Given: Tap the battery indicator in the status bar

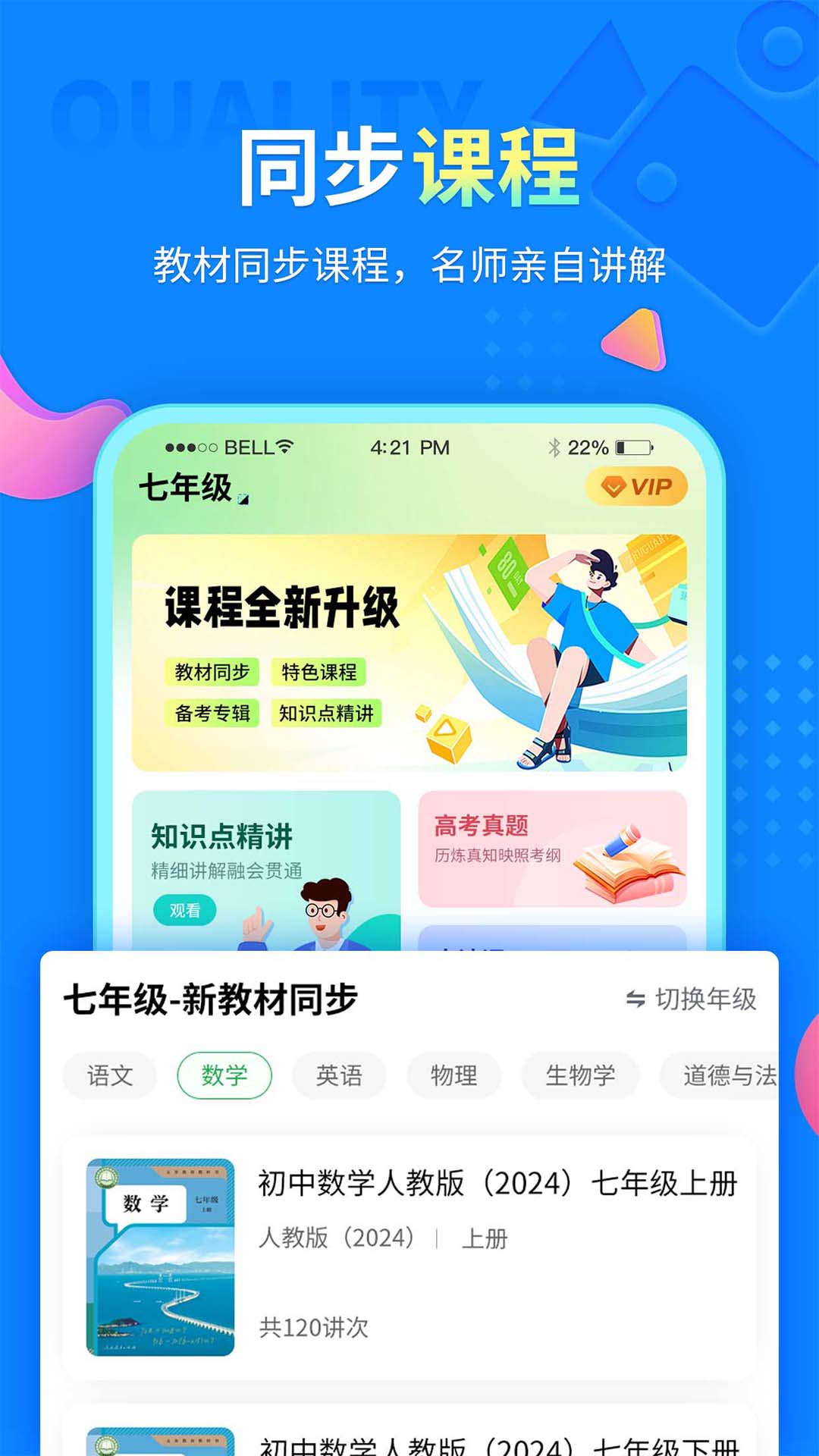Looking at the screenshot, I should pyautogui.click(x=634, y=447).
